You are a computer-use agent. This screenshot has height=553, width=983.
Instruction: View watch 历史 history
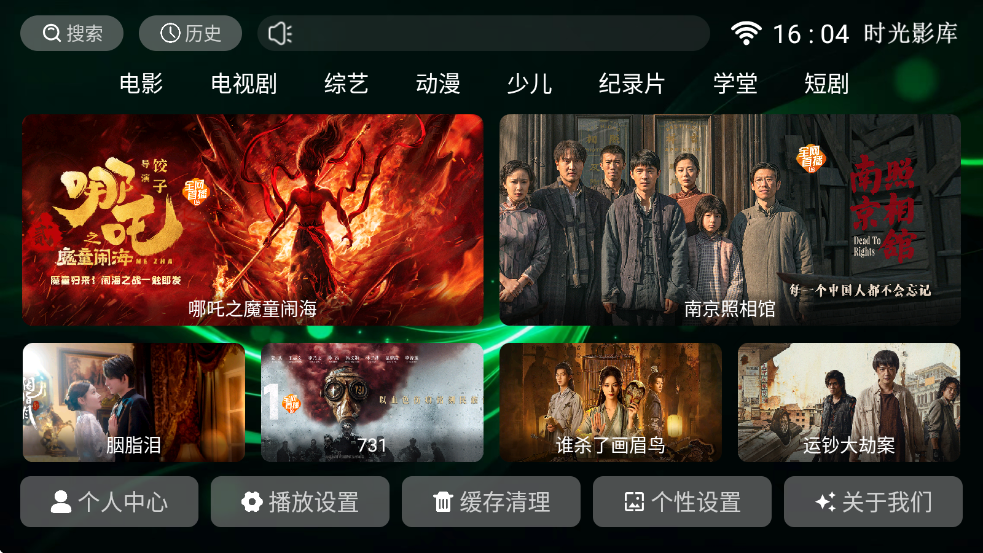190,33
